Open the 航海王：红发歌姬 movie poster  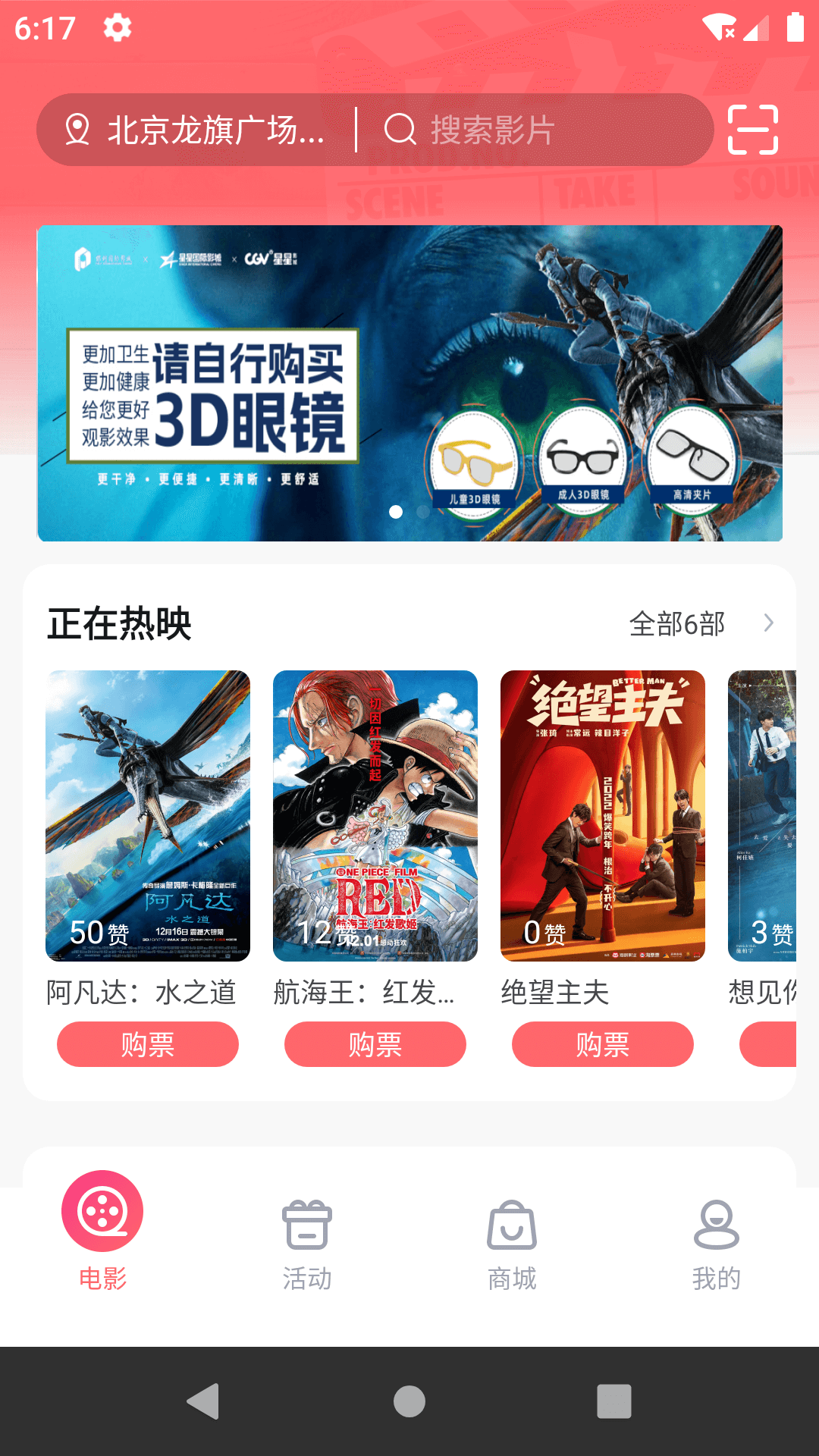(375, 815)
